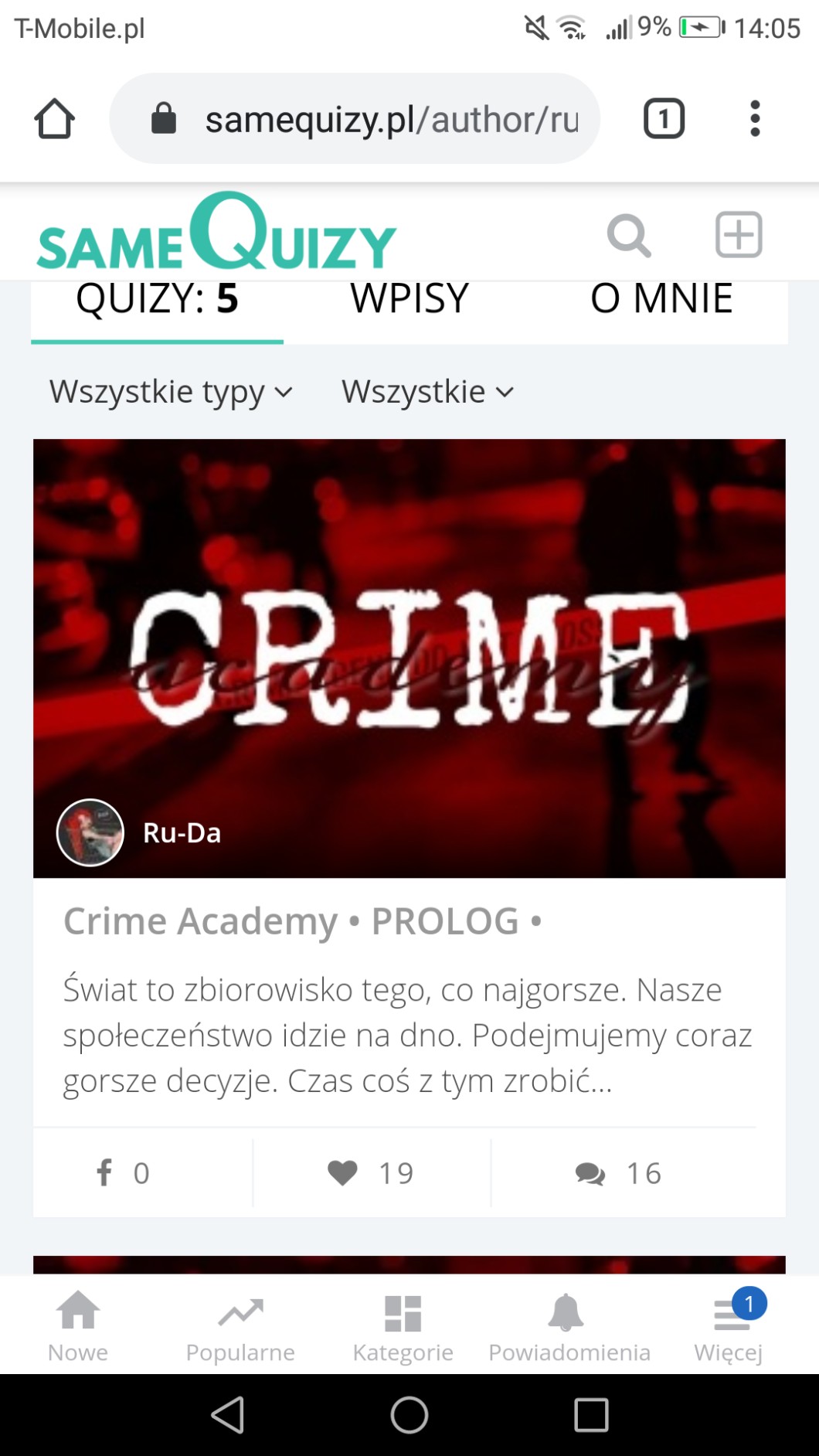Tap the browser home icon
The image size is (819, 1456).
pos(54,119)
